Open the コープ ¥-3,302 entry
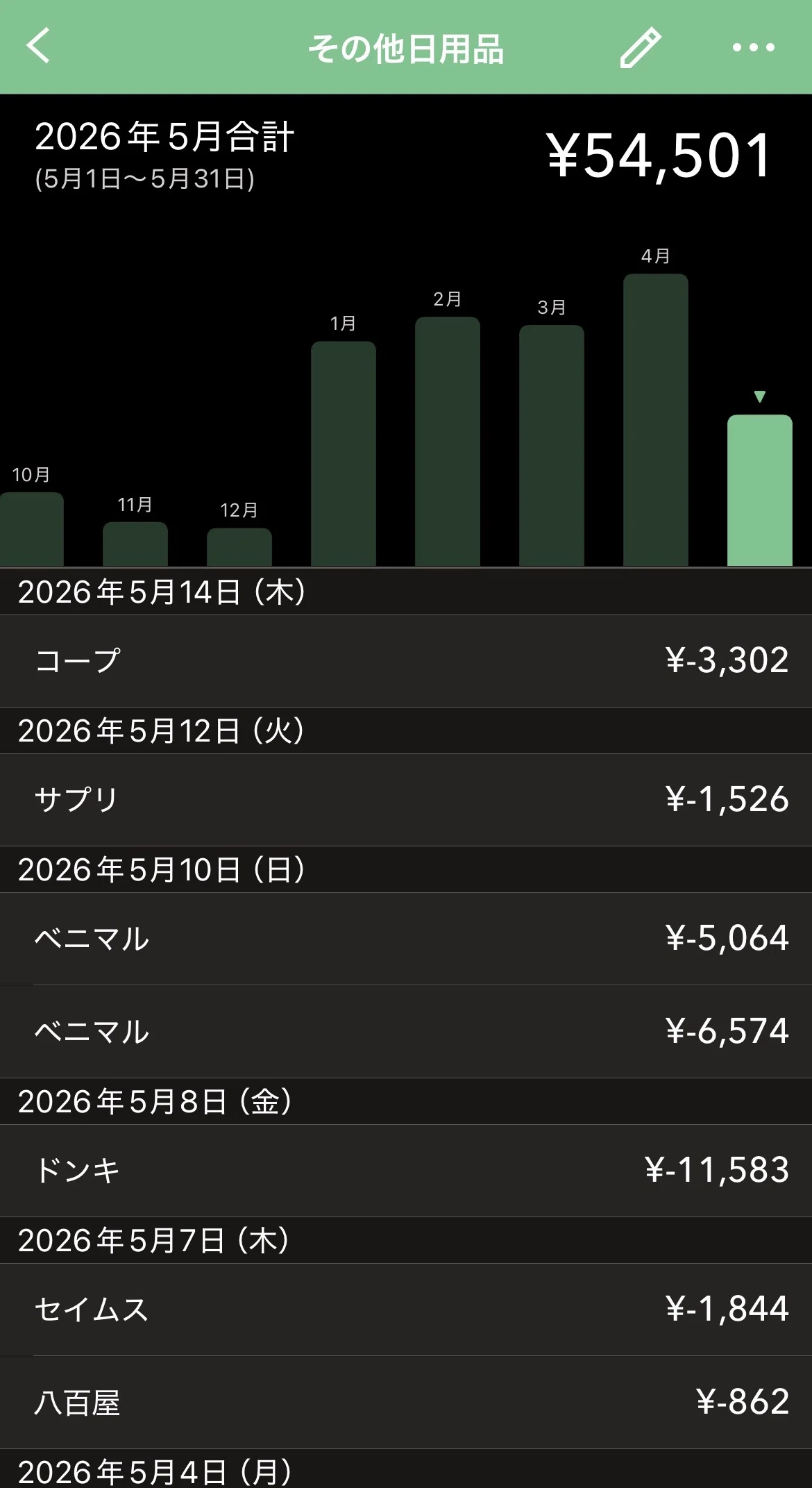Image resolution: width=812 pixels, height=1488 pixels. tap(406, 661)
